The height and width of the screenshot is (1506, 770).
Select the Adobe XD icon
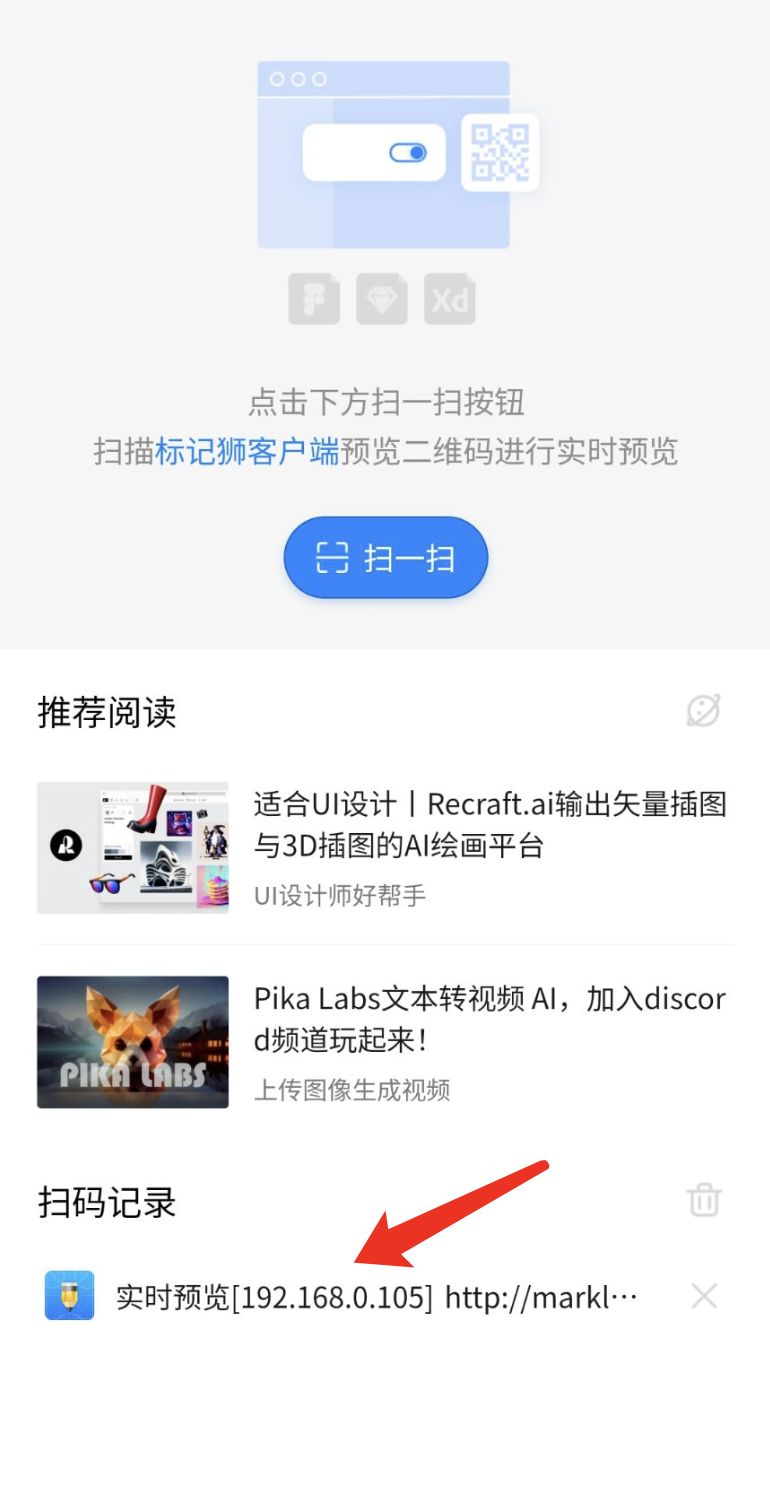449,299
